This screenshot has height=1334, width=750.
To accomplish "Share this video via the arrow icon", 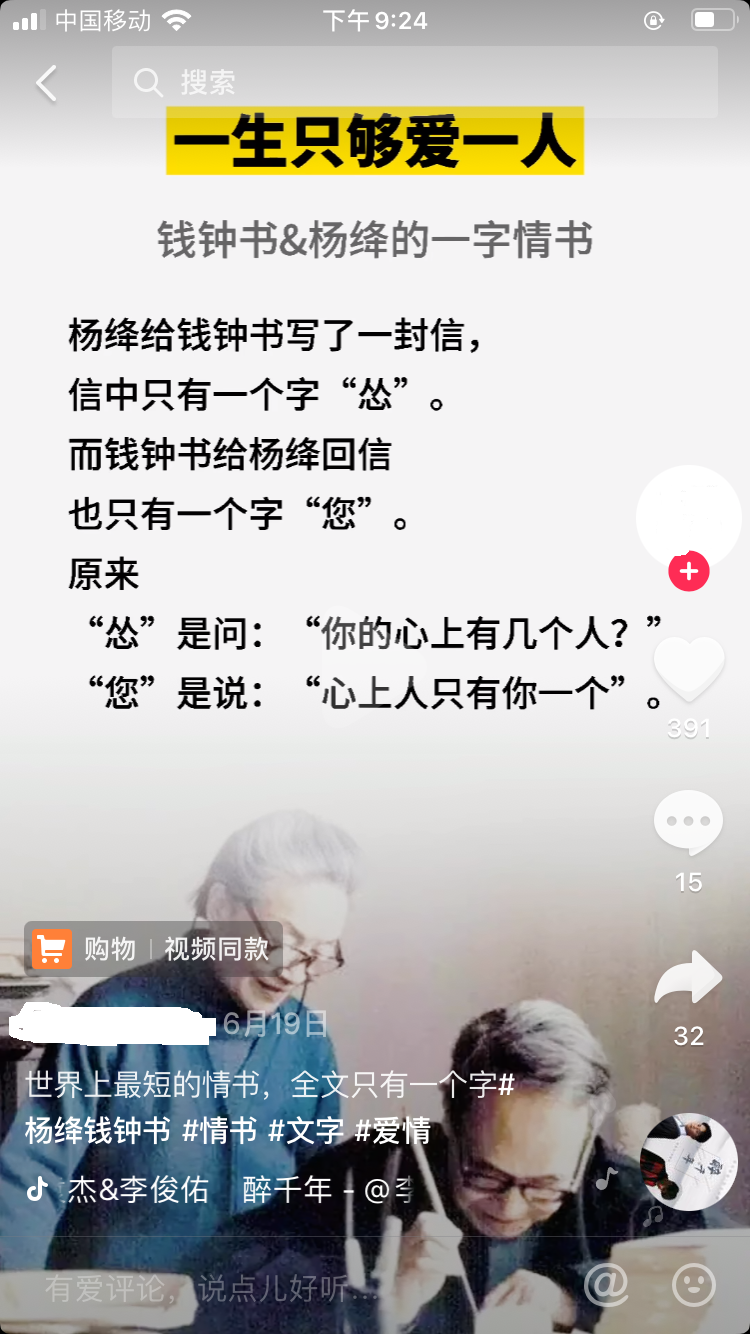I will click(688, 978).
